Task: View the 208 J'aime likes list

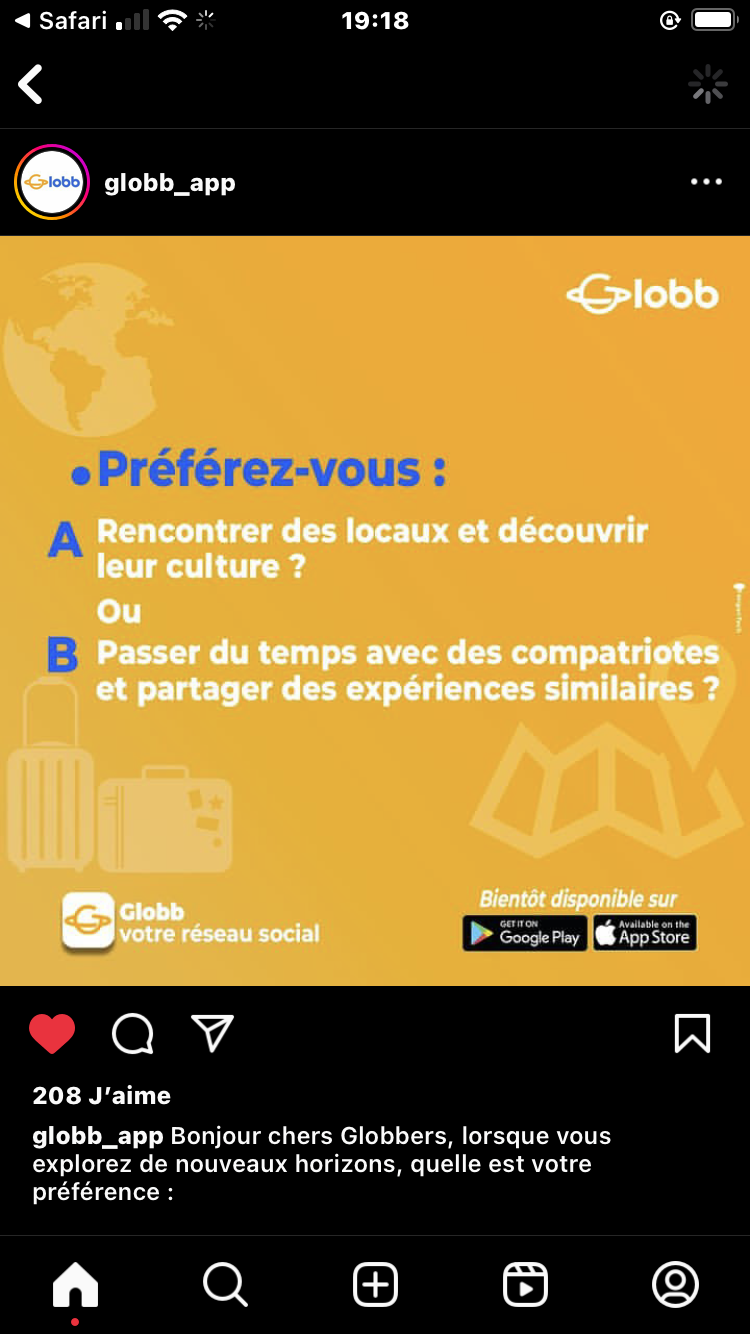Action: [102, 1096]
